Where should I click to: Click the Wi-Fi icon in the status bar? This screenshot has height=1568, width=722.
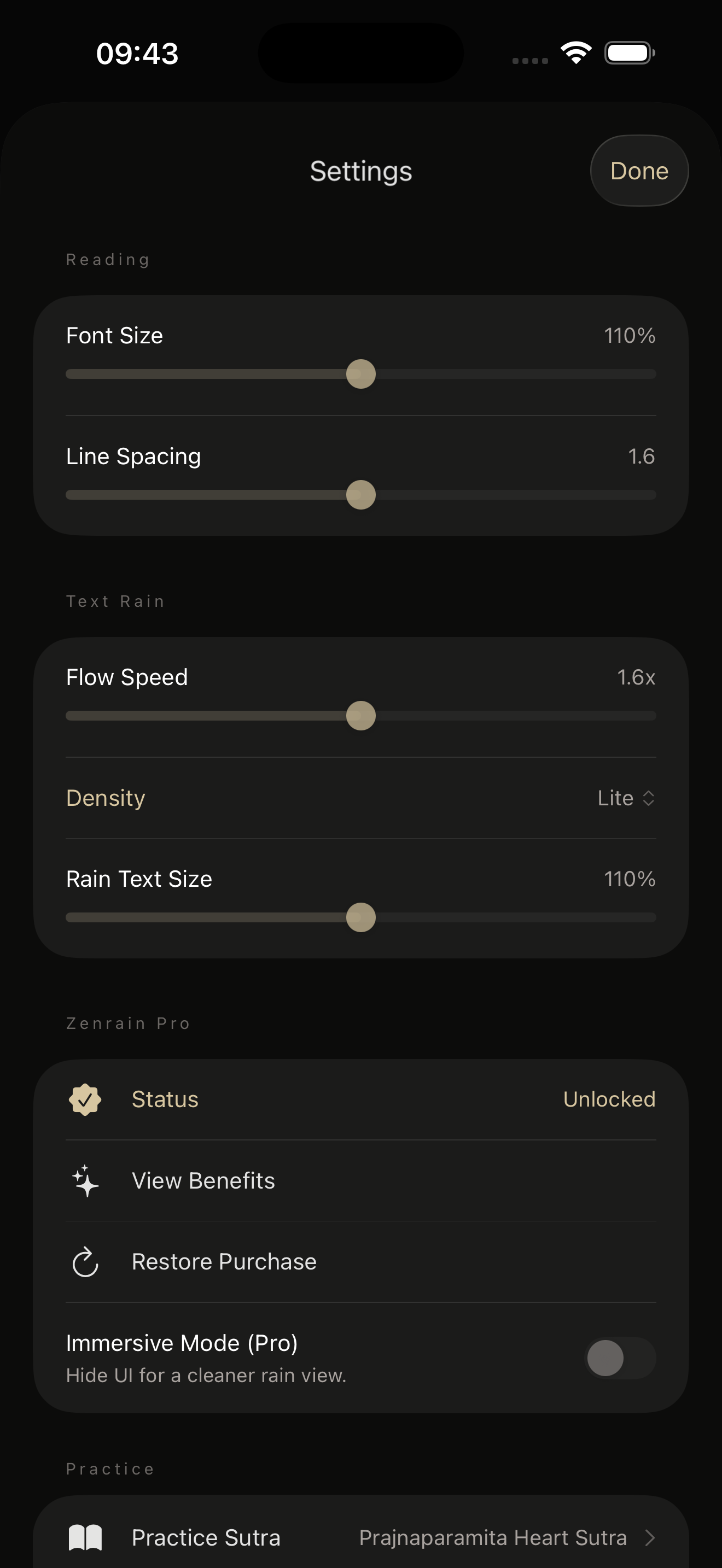(x=575, y=53)
